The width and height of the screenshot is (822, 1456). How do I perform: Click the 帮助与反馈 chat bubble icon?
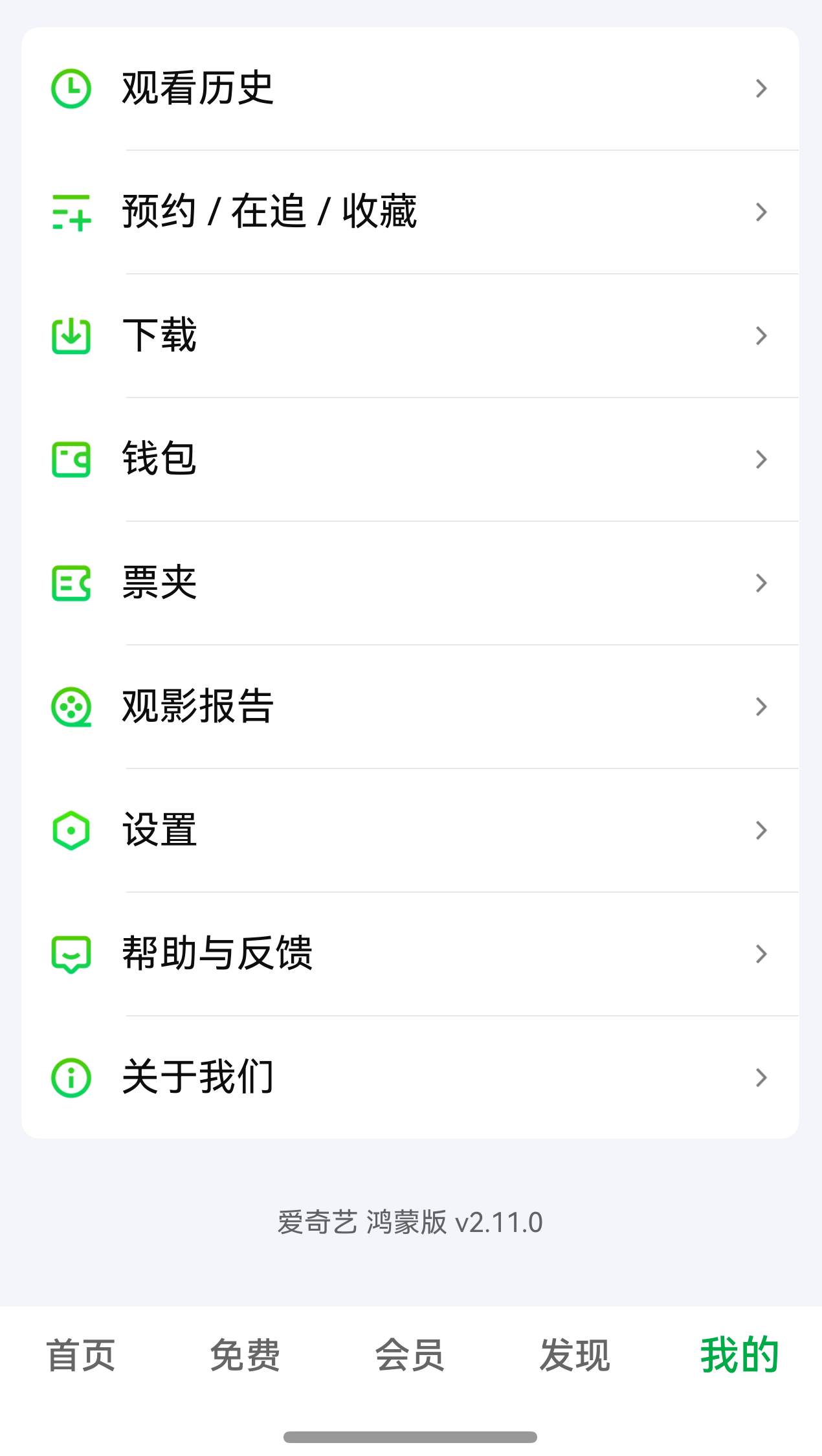click(x=71, y=953)
